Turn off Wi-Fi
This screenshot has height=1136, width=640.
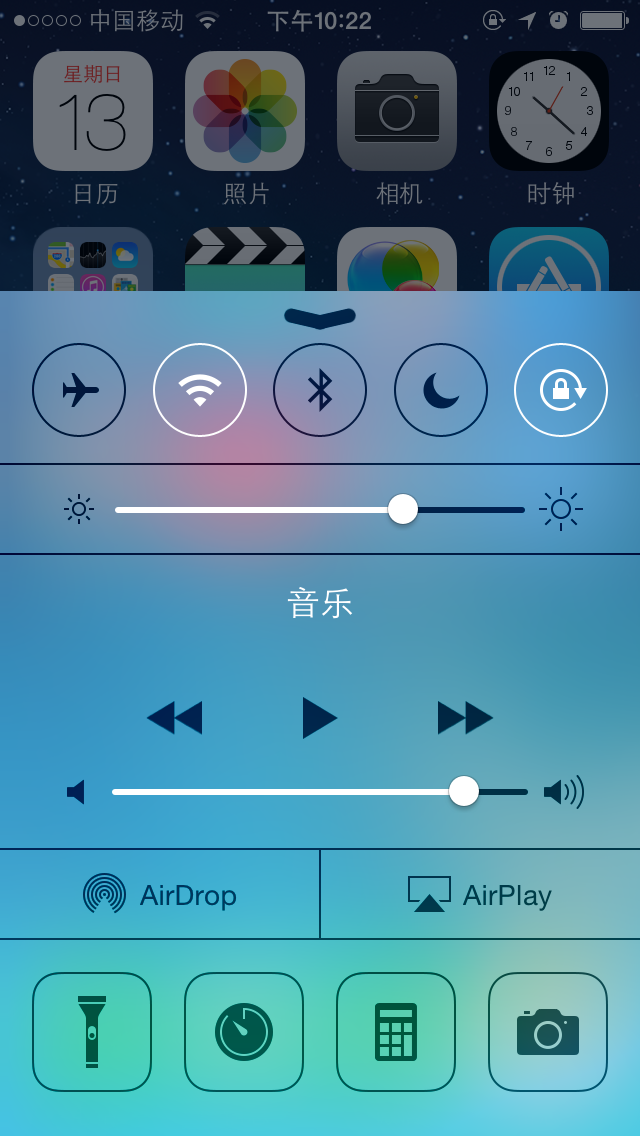pos(200,390)
